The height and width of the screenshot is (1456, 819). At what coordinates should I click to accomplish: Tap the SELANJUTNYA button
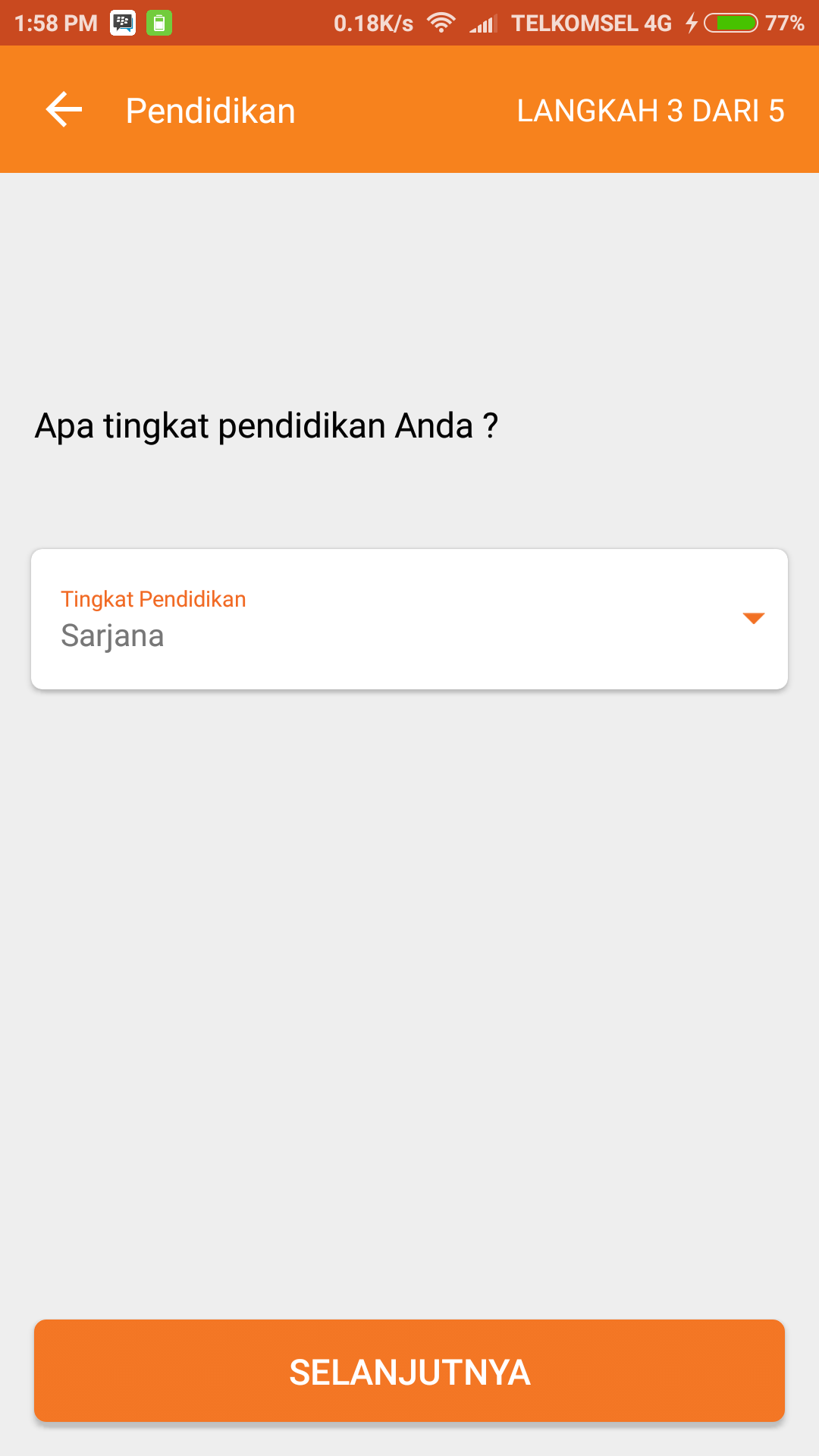pyautogui.click(x=409, y=1371)
